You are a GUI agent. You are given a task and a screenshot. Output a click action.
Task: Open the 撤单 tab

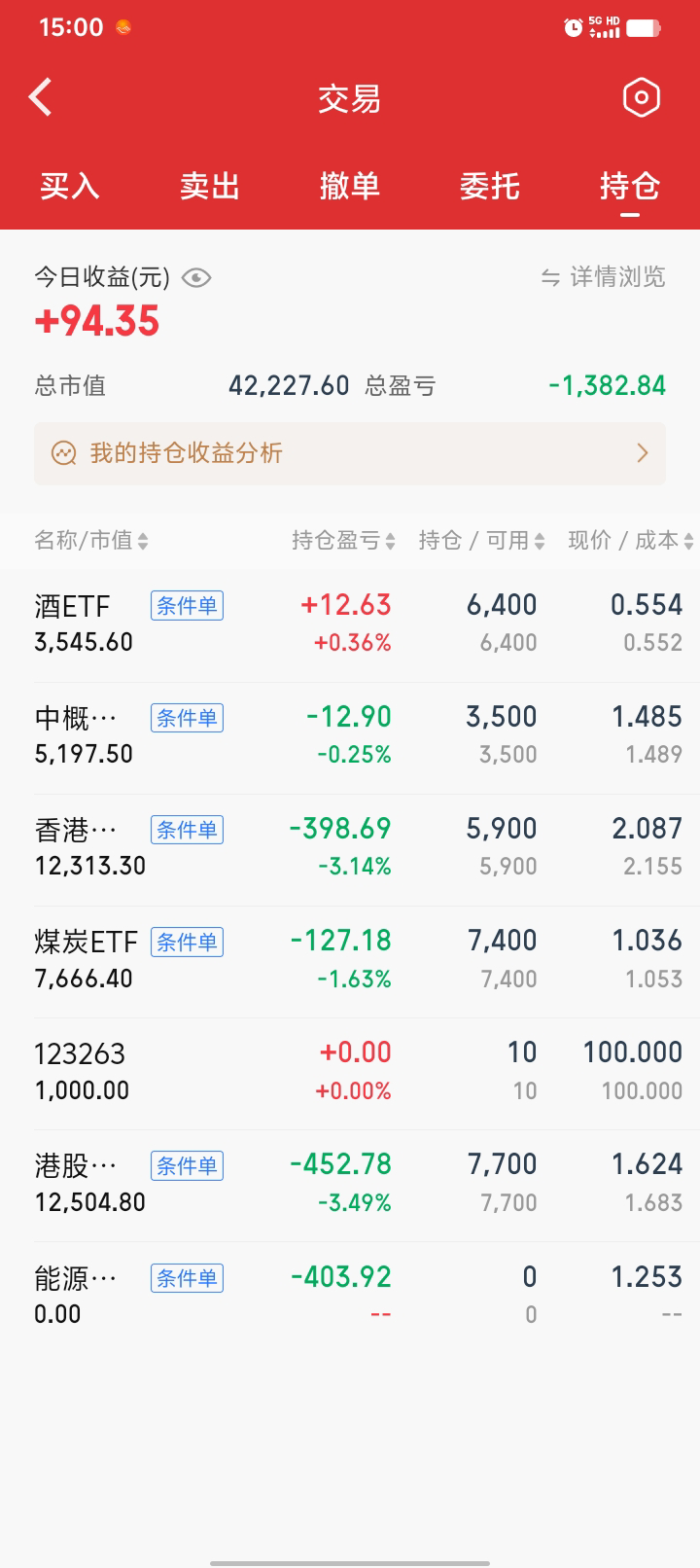point(350,186)
